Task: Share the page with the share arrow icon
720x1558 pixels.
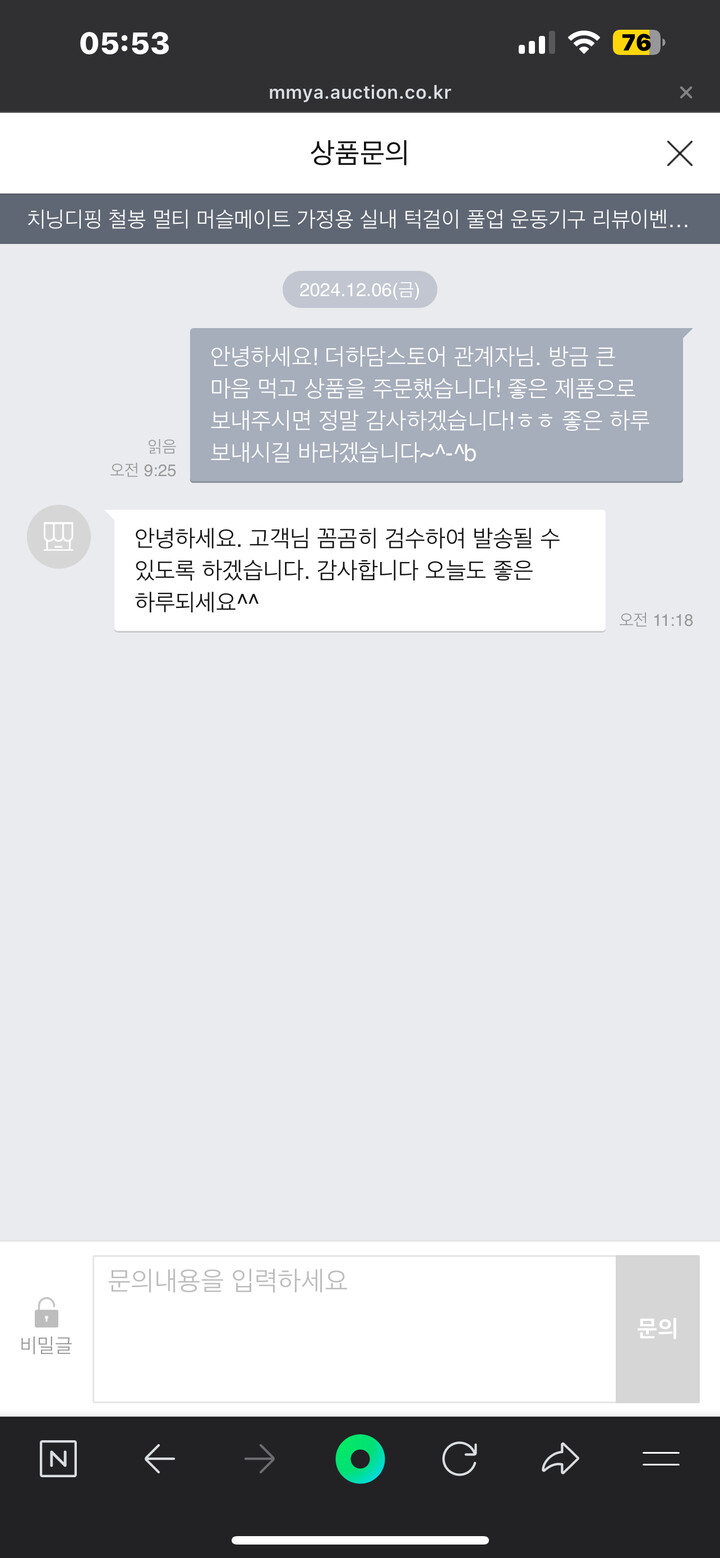Action: (560, 1458)
